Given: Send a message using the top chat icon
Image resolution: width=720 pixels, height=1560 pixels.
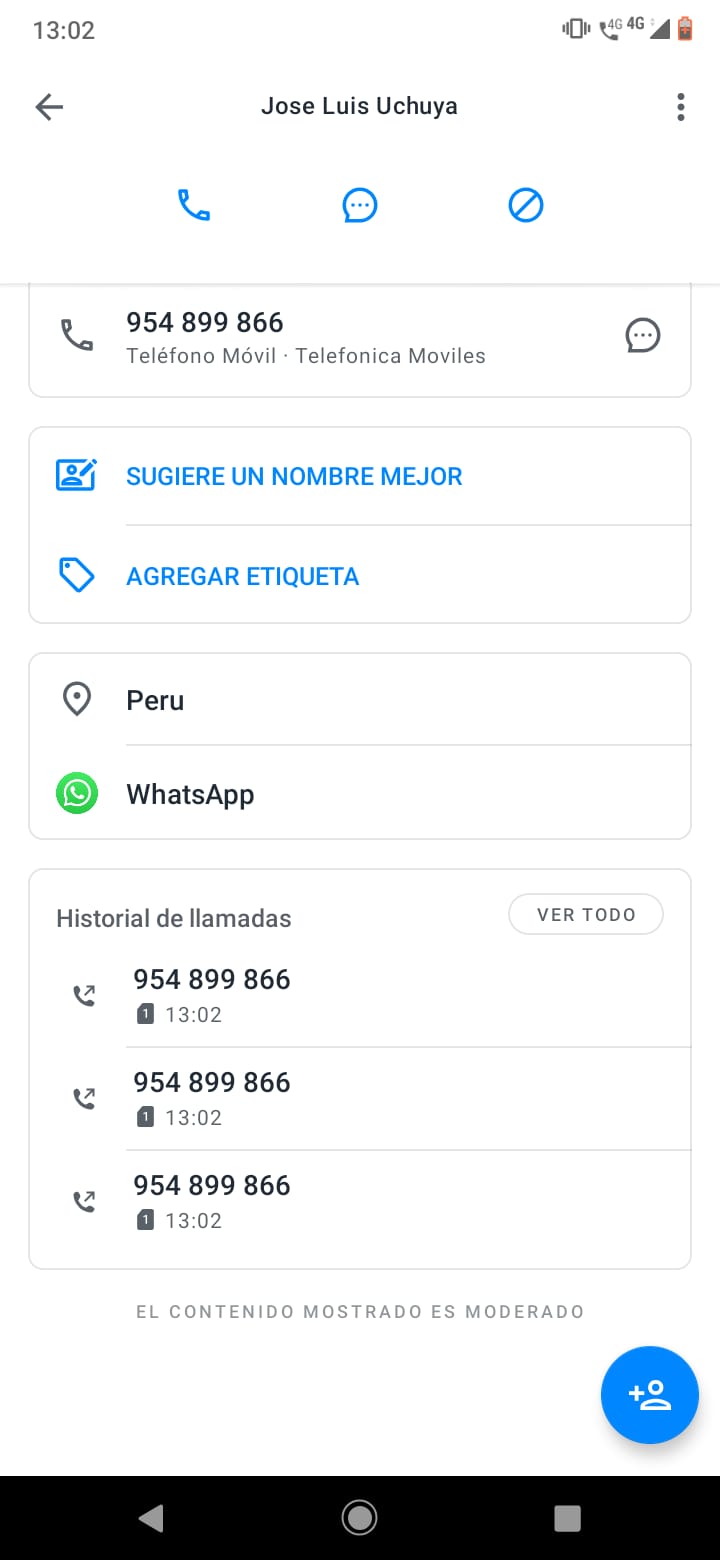Looking at the screenshot, I should point(360,206).
